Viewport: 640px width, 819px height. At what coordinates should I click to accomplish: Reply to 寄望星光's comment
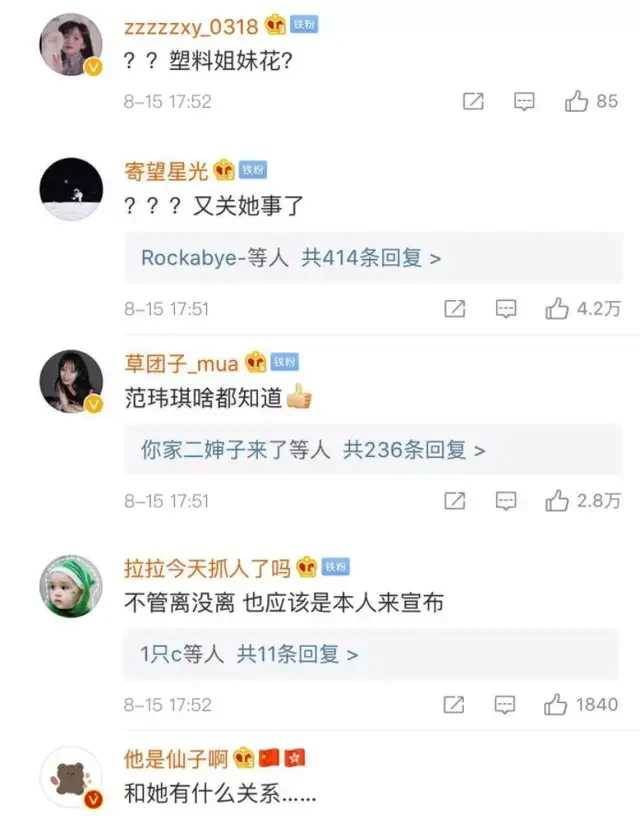[507, 309]
